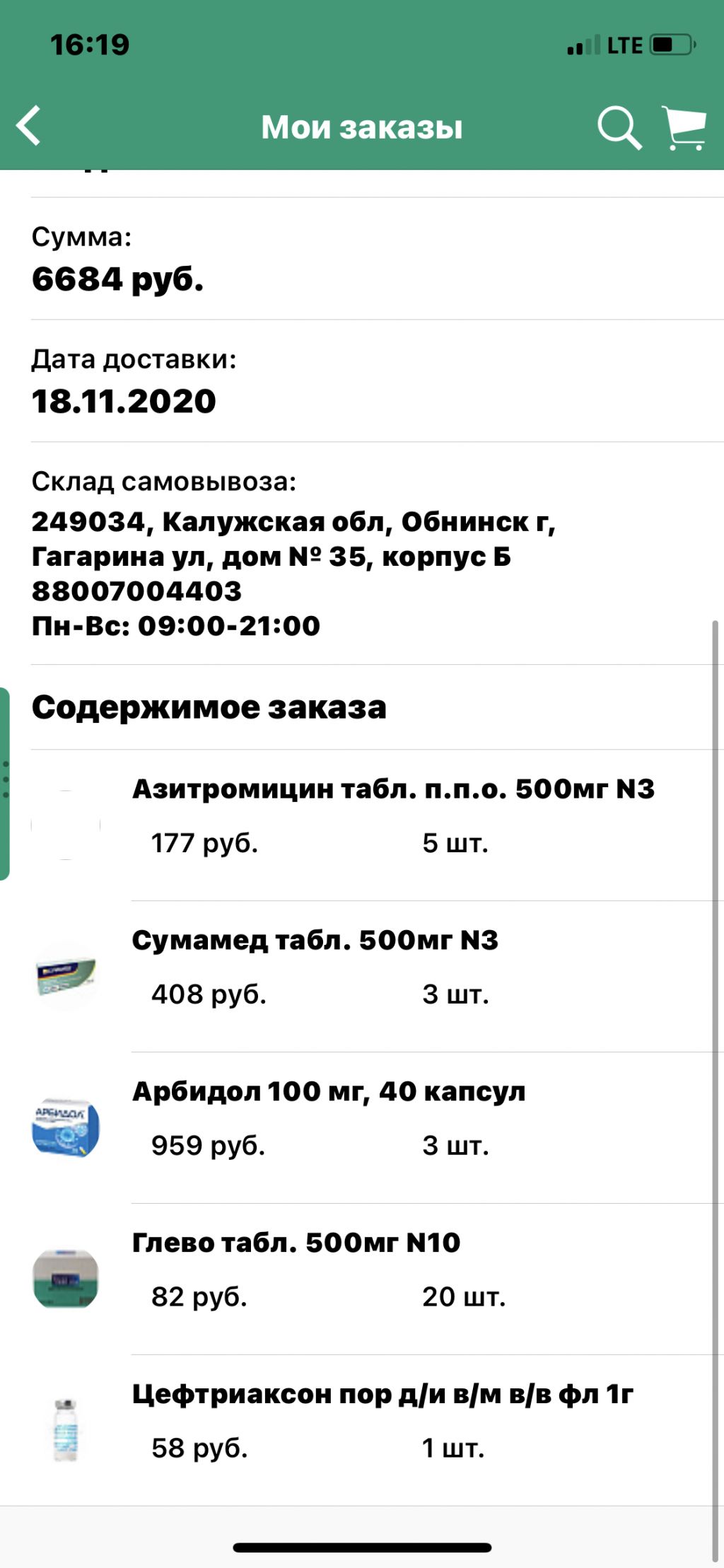Open the Азитромицин табл. 500мг N3 item
Screen dimensions: 724x1568
pyautogui.click(x=393, y=789)
